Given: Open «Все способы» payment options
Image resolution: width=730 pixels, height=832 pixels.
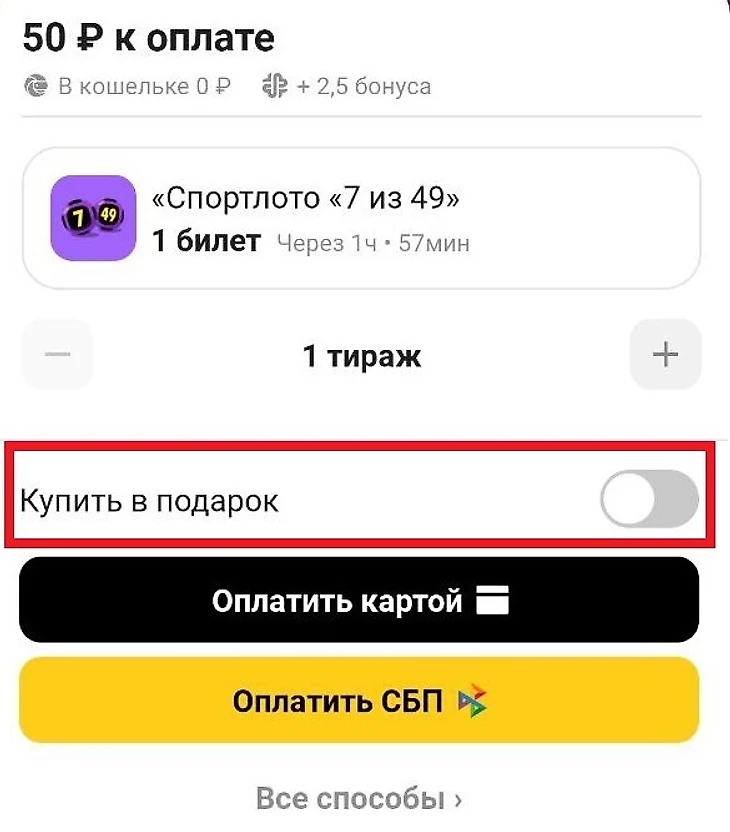Looking at the screenshot, I should coord(359,799).
